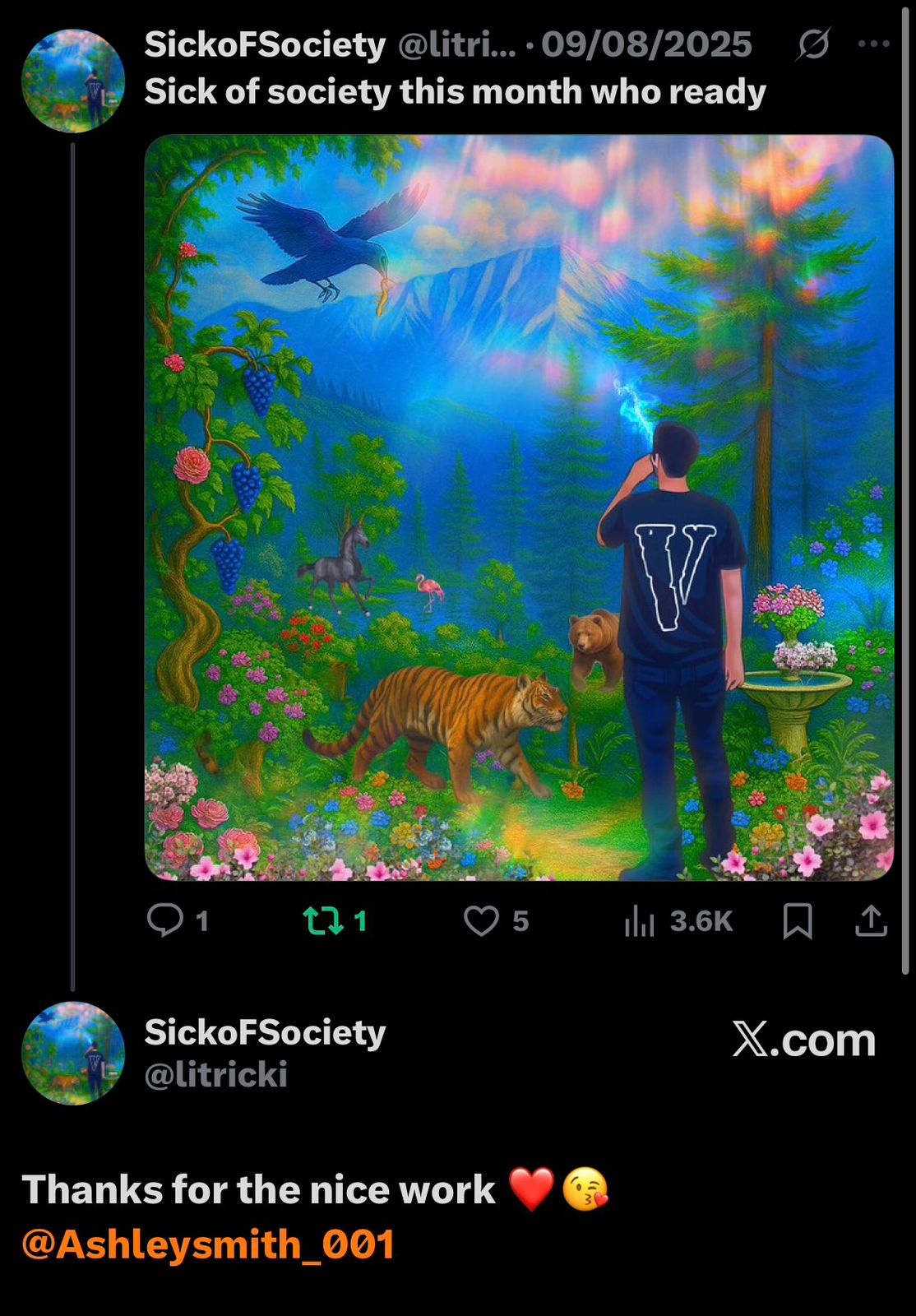
Task: Bookmark the post with the painting
Action: pos(797,920)
